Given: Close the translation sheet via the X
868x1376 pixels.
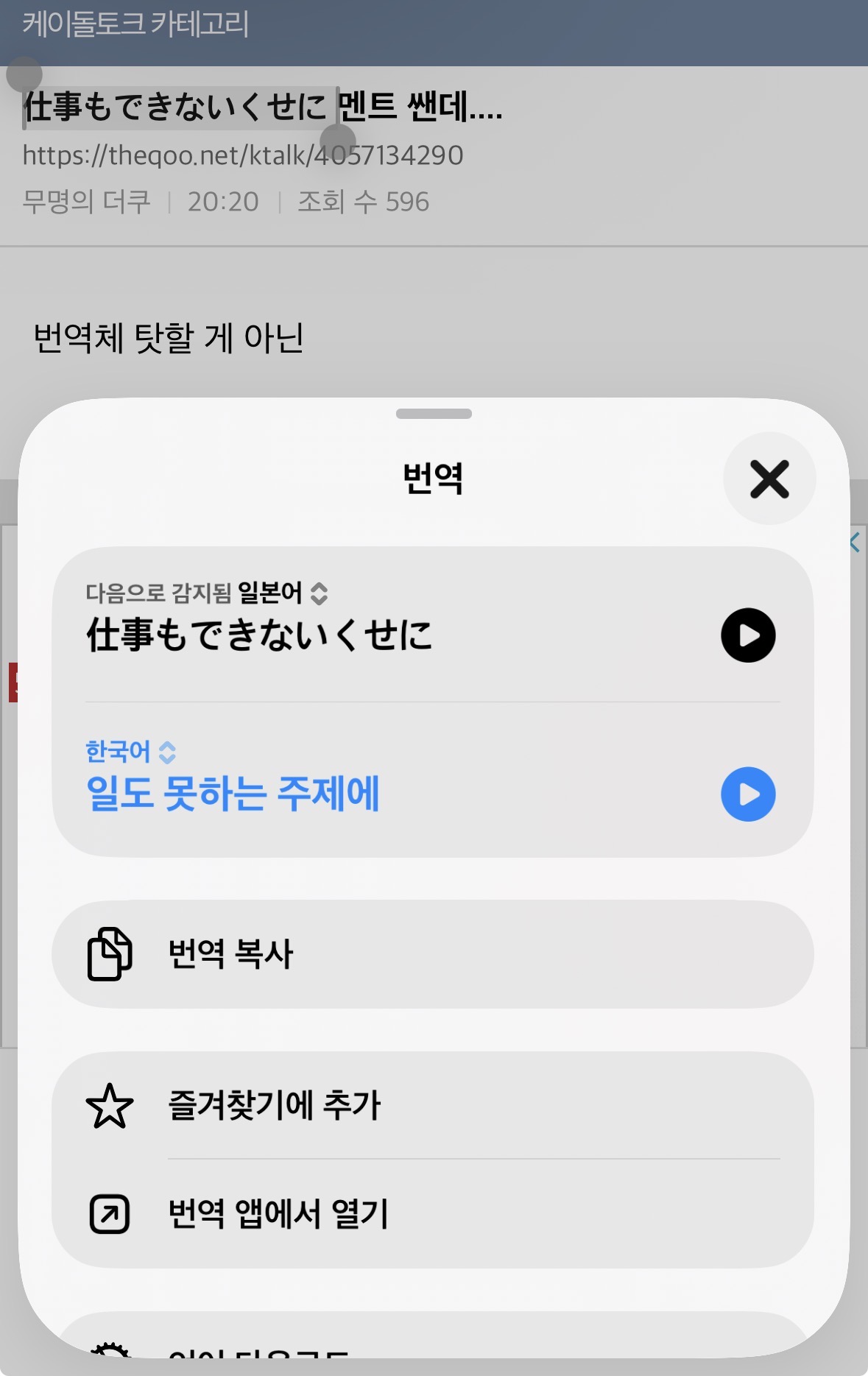Looking at the screenshot, I should click(x=769, y=479).
